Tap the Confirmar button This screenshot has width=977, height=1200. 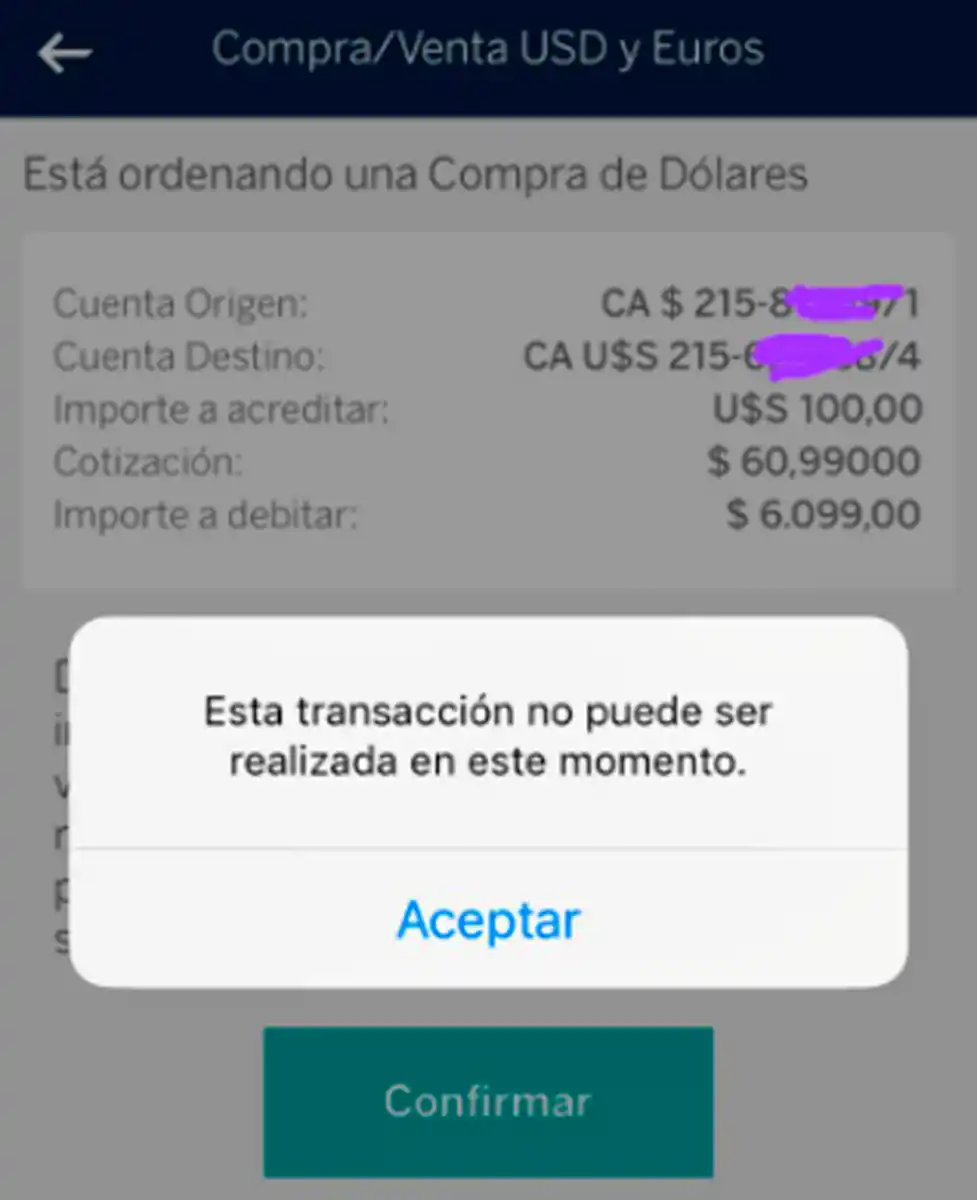[488, 1101]
